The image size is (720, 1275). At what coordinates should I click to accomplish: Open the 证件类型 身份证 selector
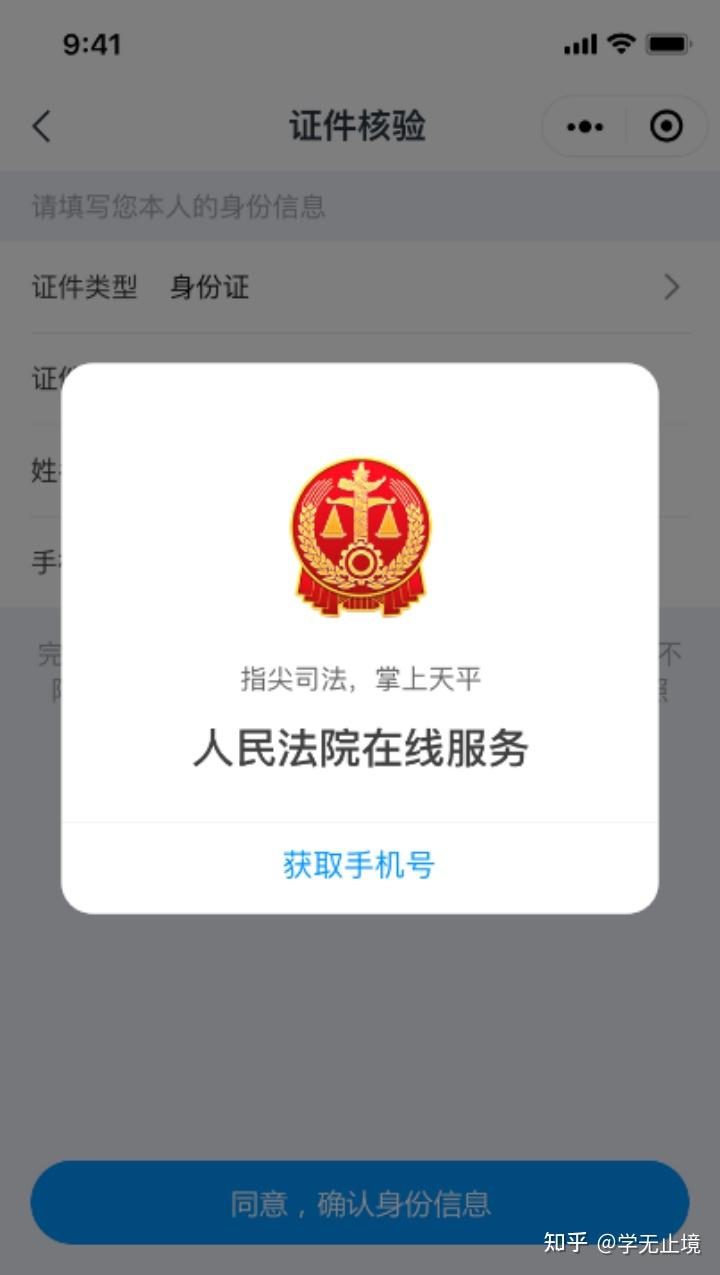point(360,288)
